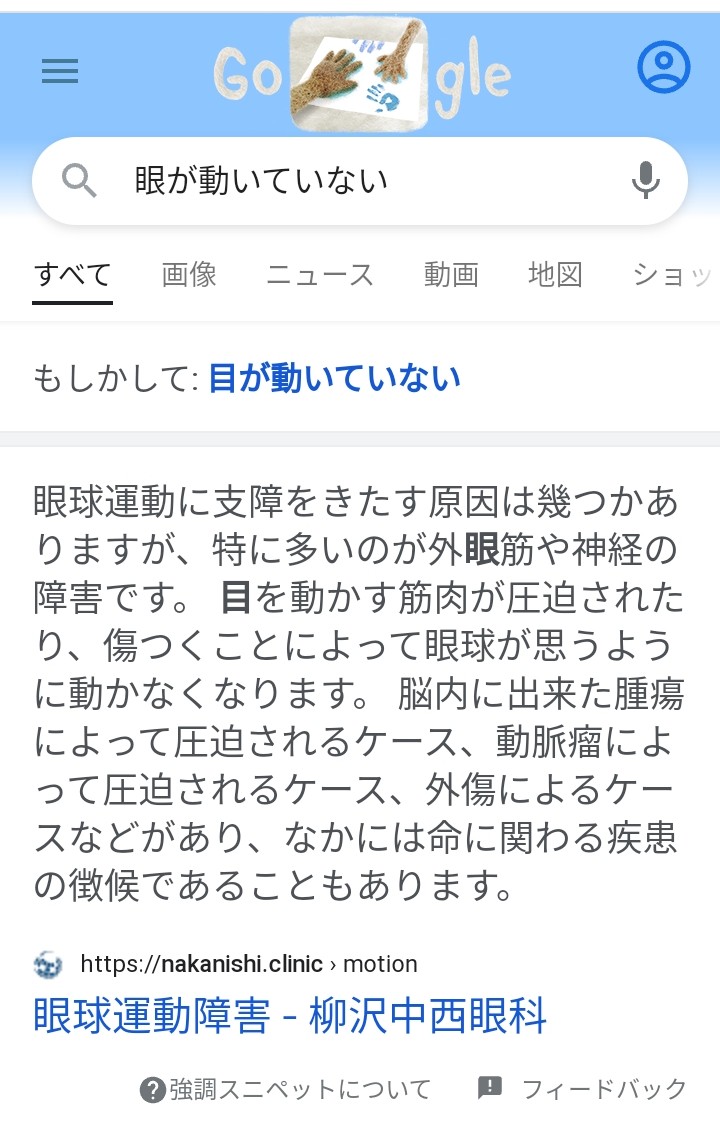Tap the search box with 眼が動いていない
This screenshot has width=720, height=1124.
point(340,181)
